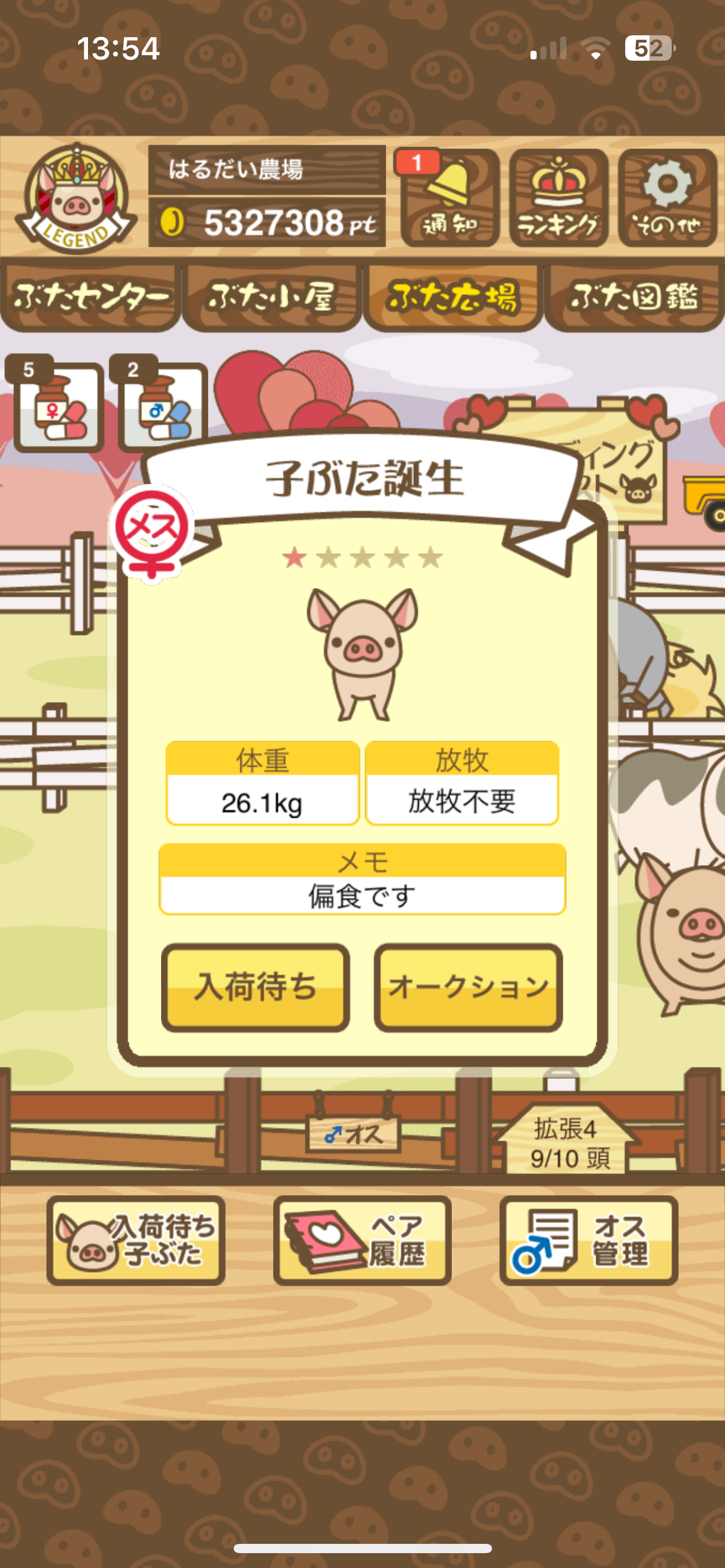
Task: Open その他 settings gear
Action: point(667,198)
